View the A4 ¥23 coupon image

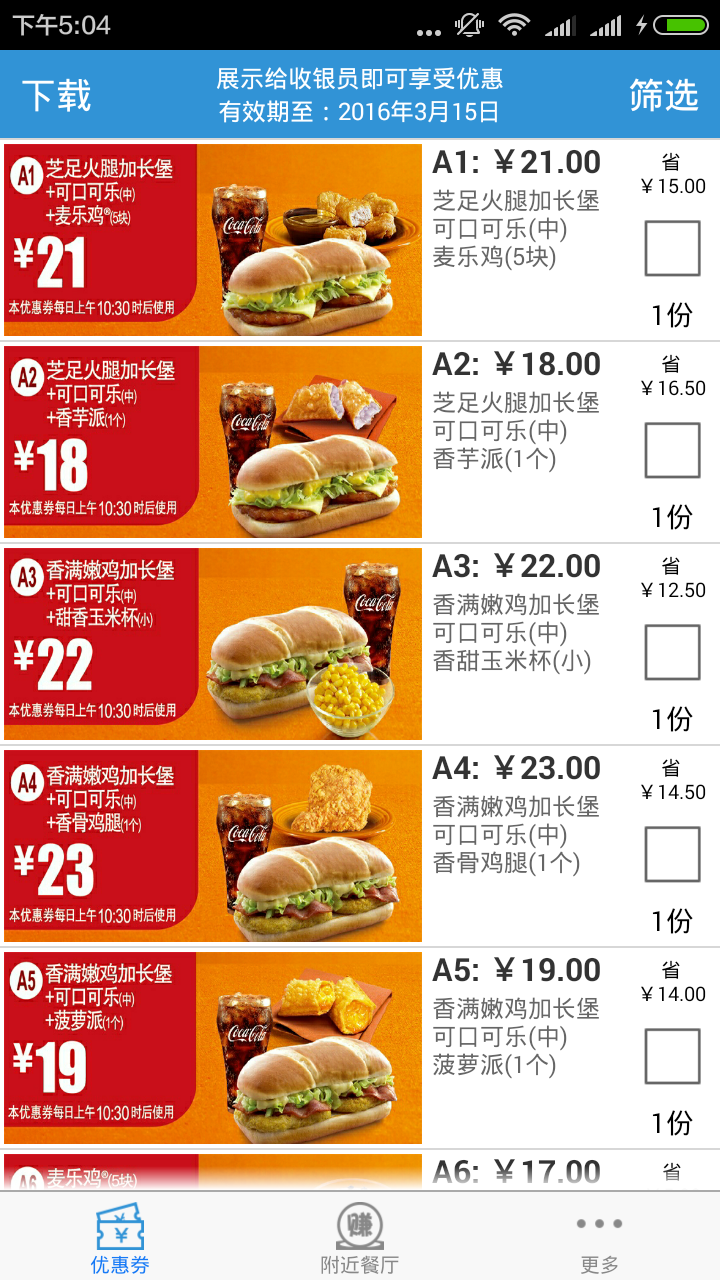[x=213, y=846]
